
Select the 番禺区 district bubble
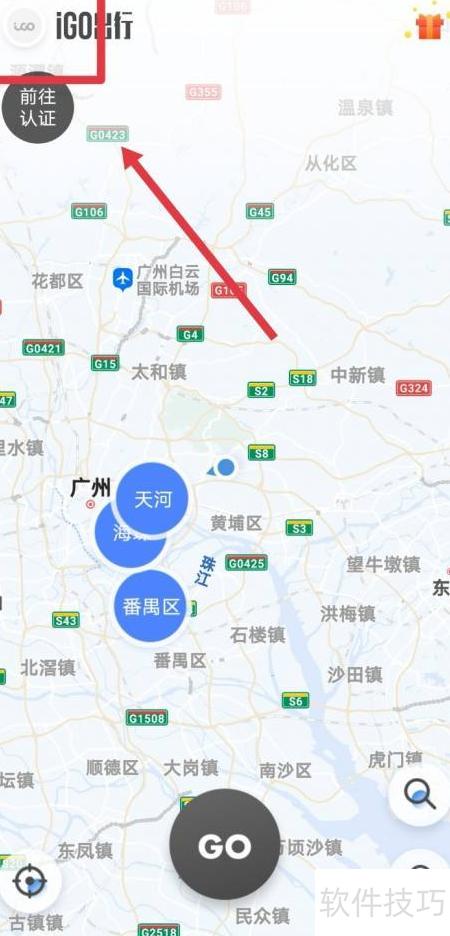pos(150,606)
